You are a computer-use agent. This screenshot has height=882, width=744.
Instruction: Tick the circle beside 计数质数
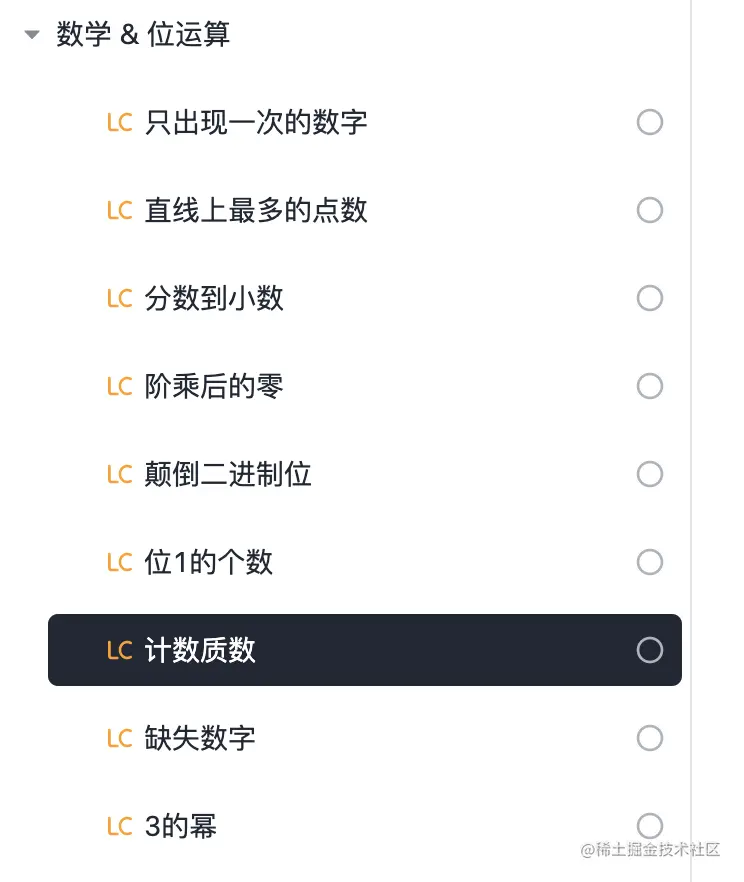pos(650,650)
